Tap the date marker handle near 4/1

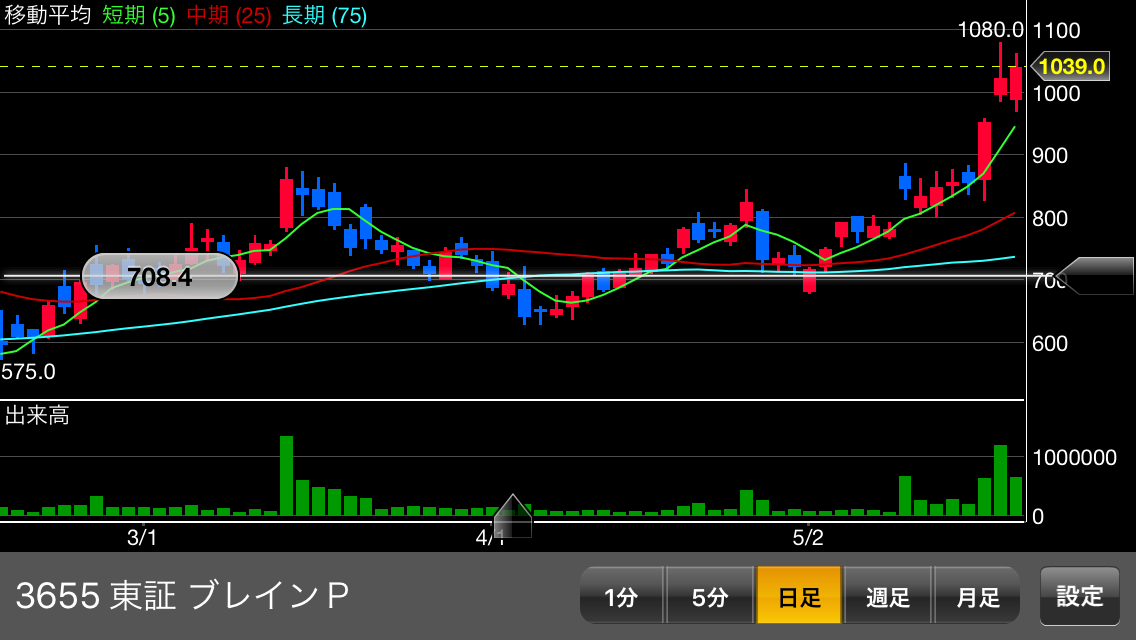point(512,516)
